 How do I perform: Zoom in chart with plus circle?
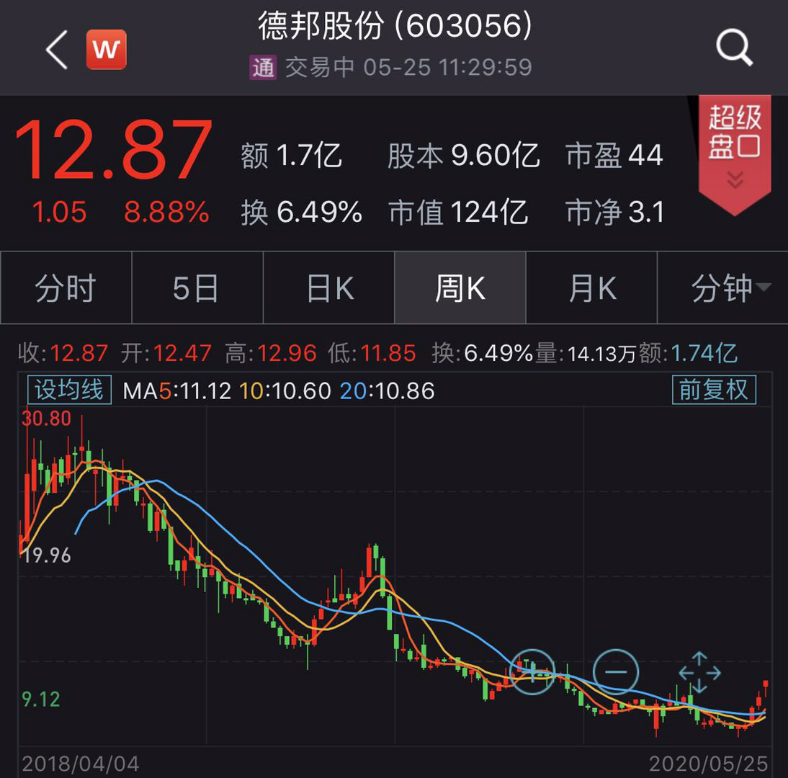tap(532, 670)
